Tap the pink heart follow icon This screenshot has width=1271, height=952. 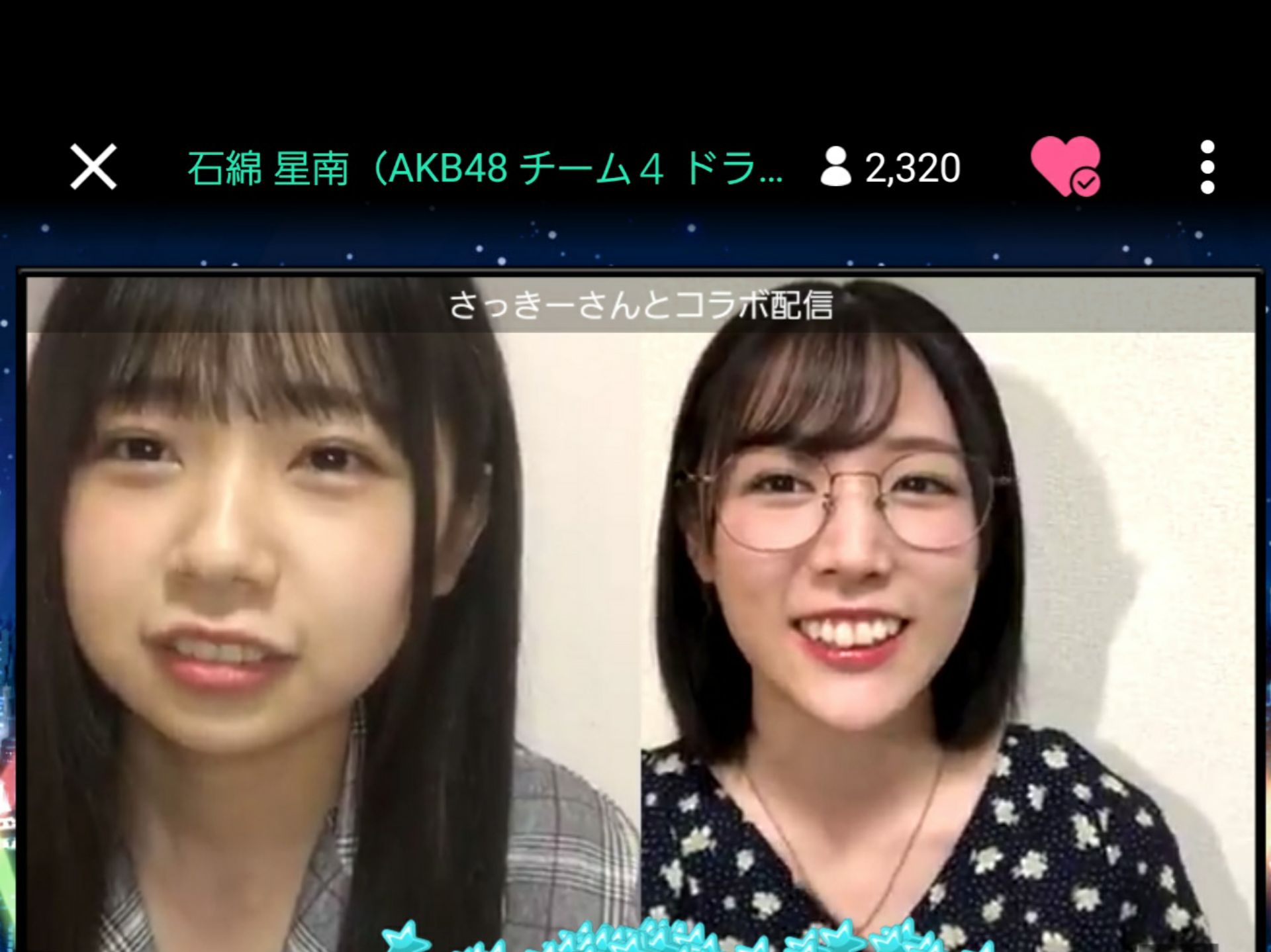[1064, 167]
